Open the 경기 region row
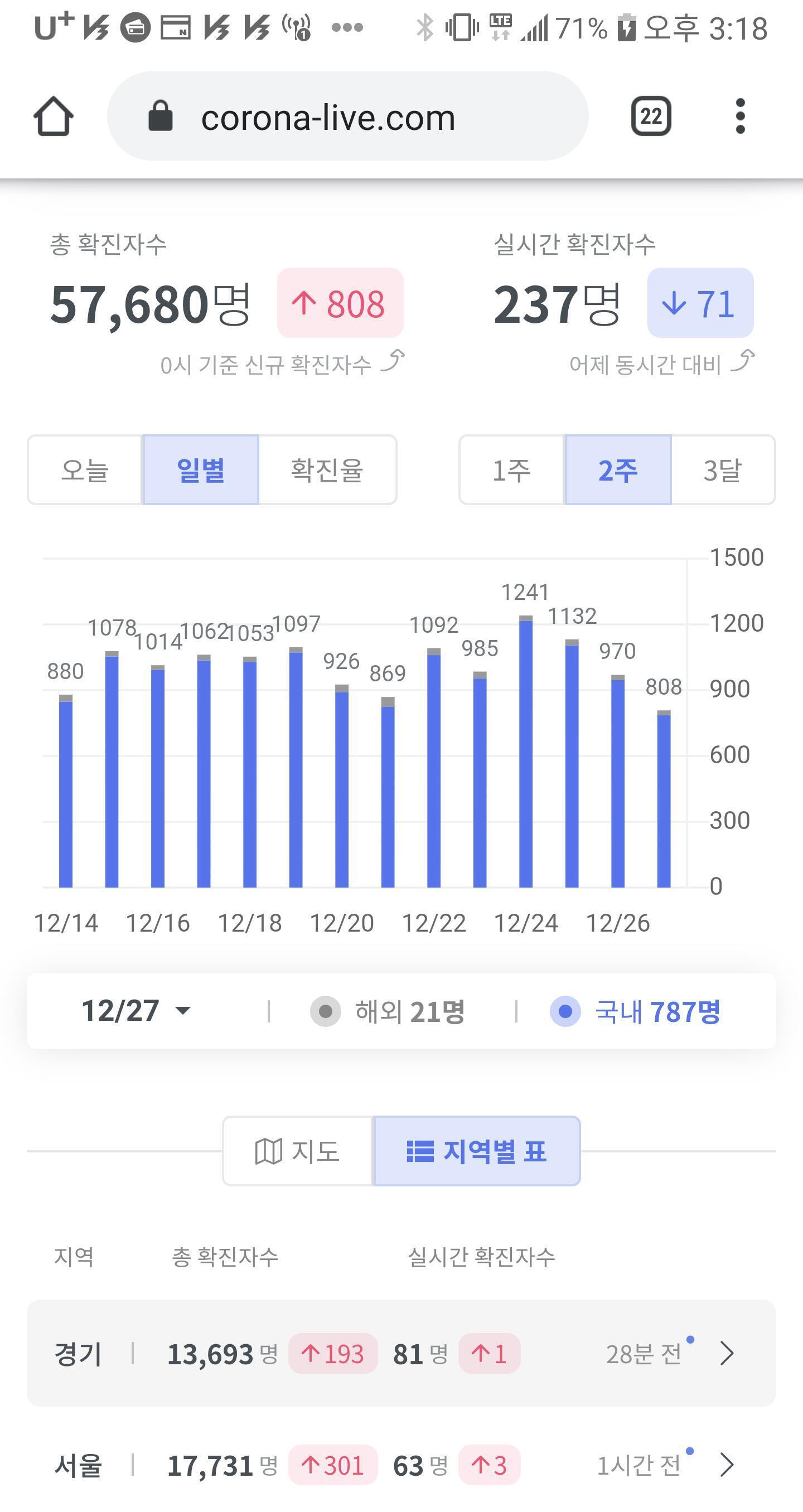The image size is (803, 1512). click(401, 1354)
